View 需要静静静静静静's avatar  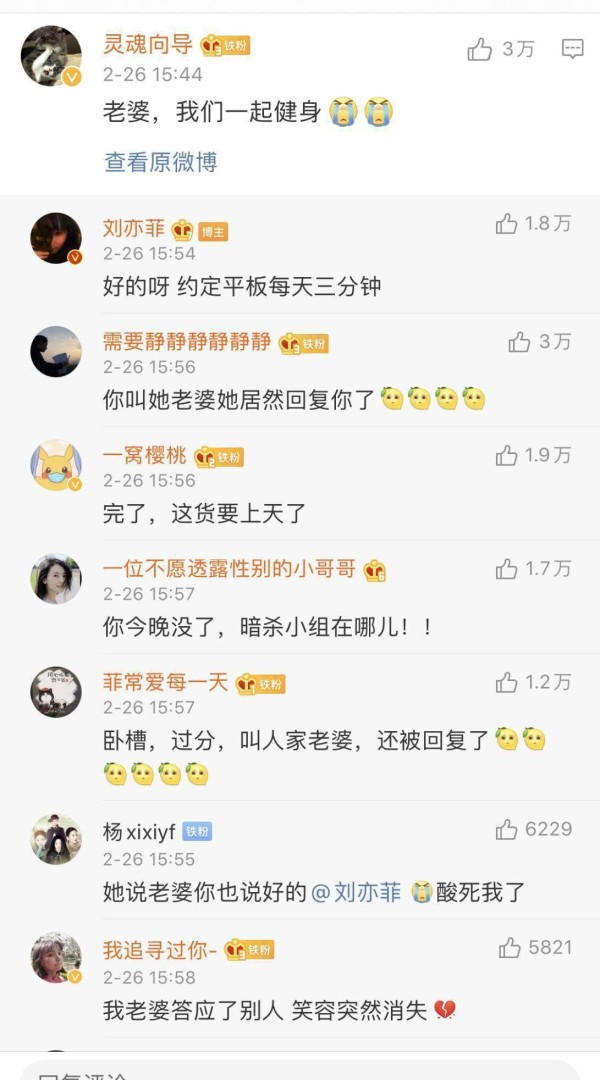pyautogui.click(x=56, y=352)
